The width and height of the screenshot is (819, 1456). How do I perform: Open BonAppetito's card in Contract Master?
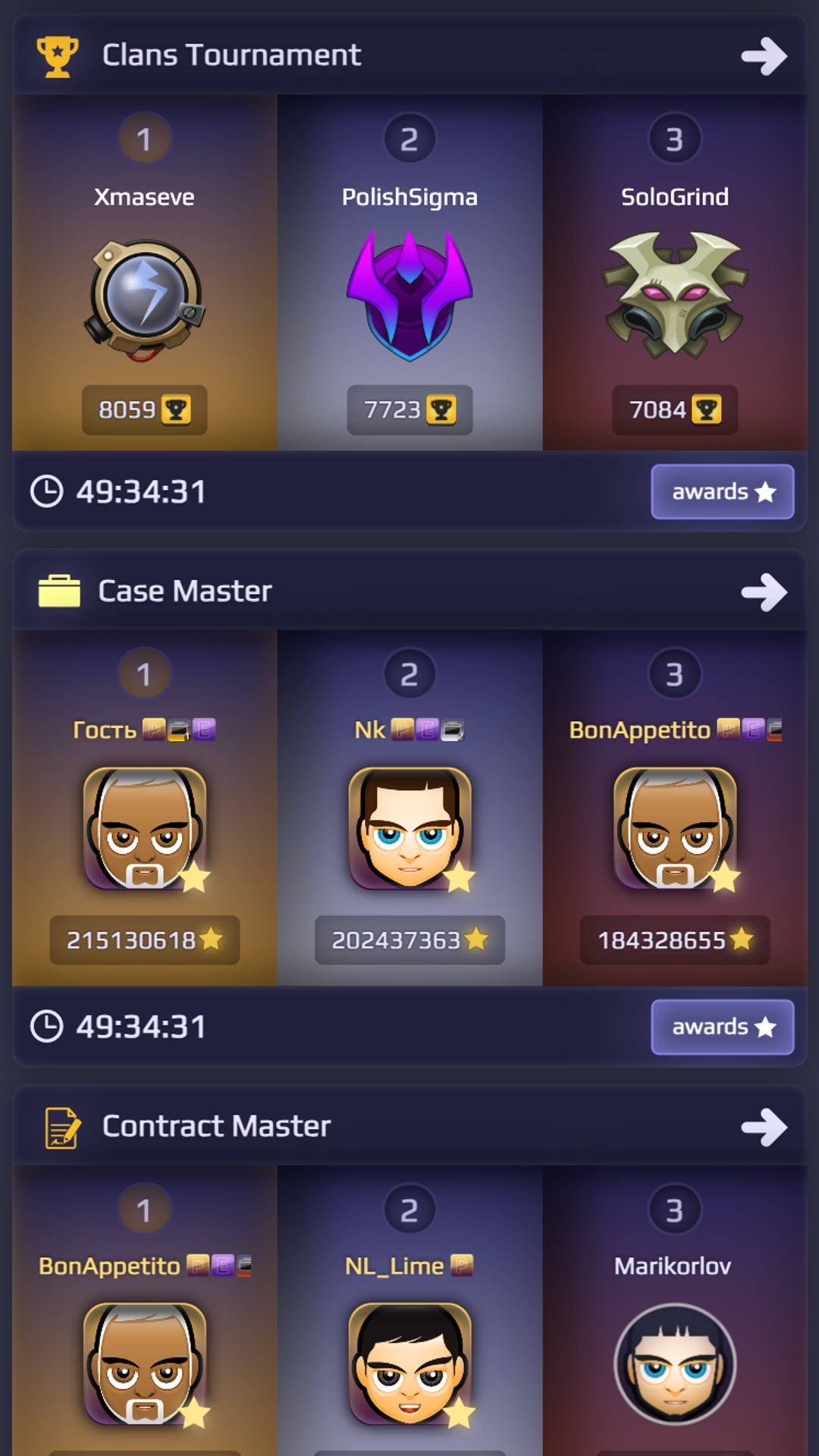(x=145, y=1310)
